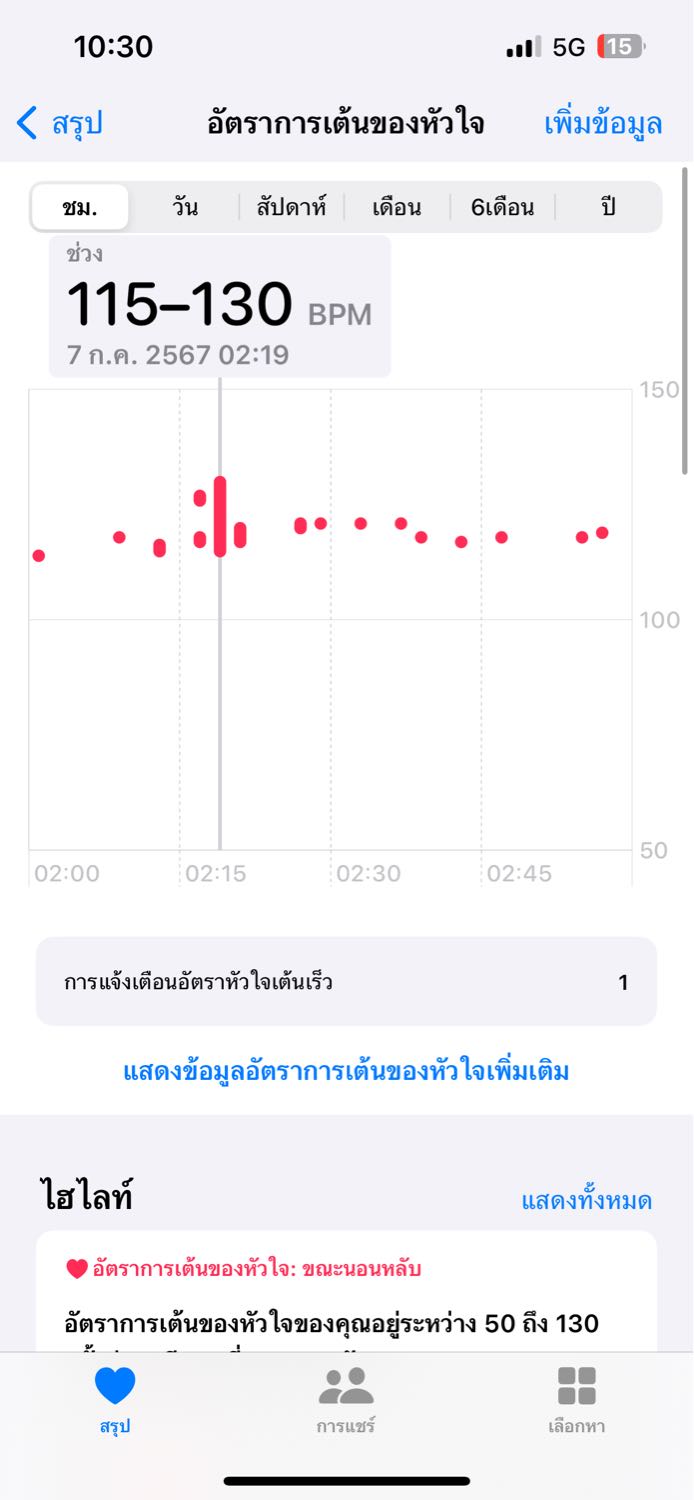Switch to the การแชร์ tab
The image size is (694, 1500).
346,1400
